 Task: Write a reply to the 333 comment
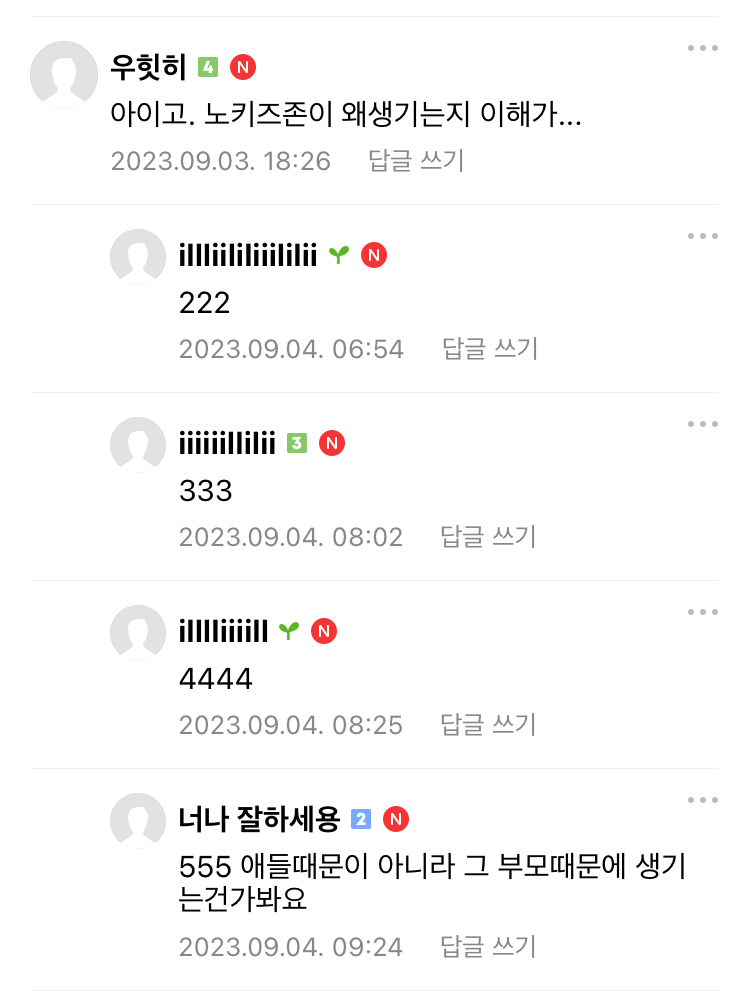coord(489,537)
